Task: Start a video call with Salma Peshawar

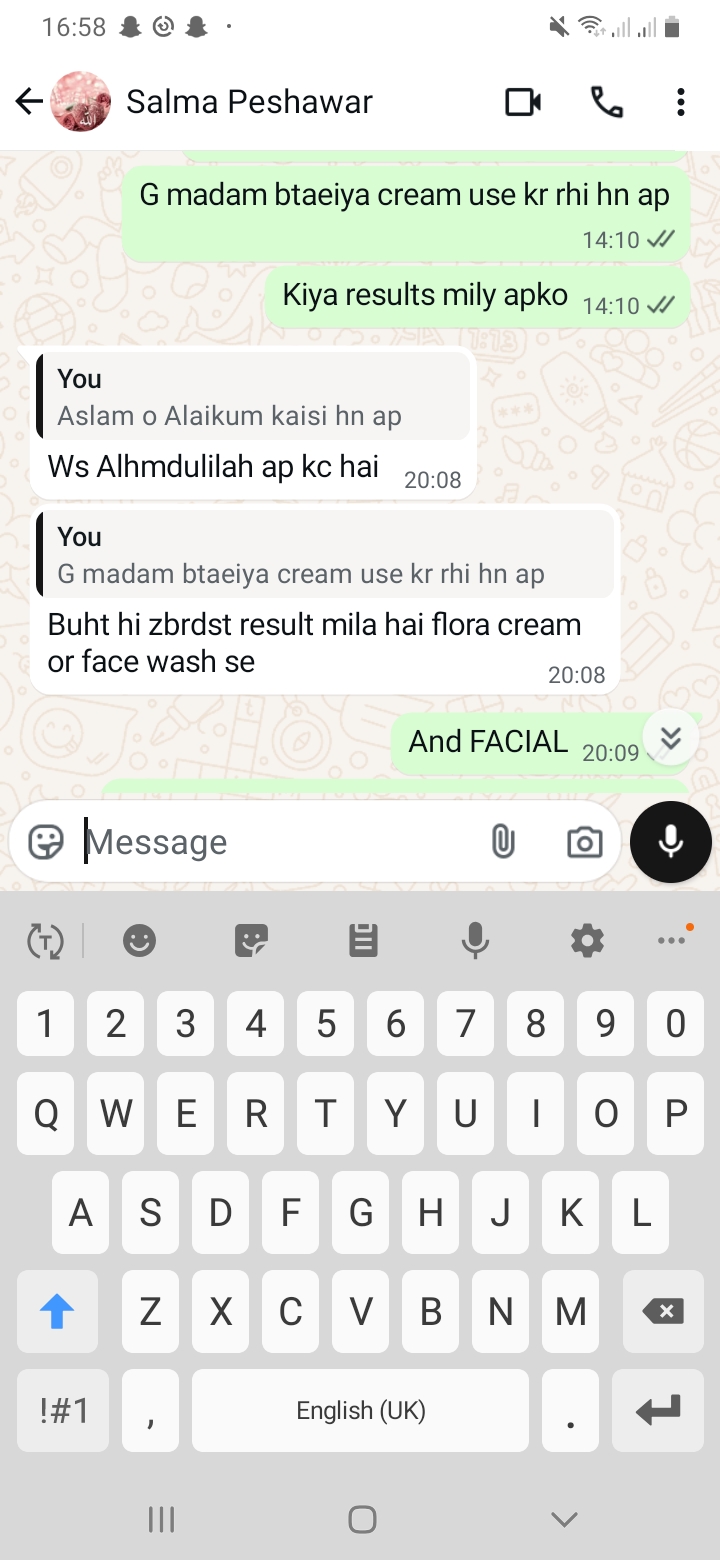Action: [522, 101]
